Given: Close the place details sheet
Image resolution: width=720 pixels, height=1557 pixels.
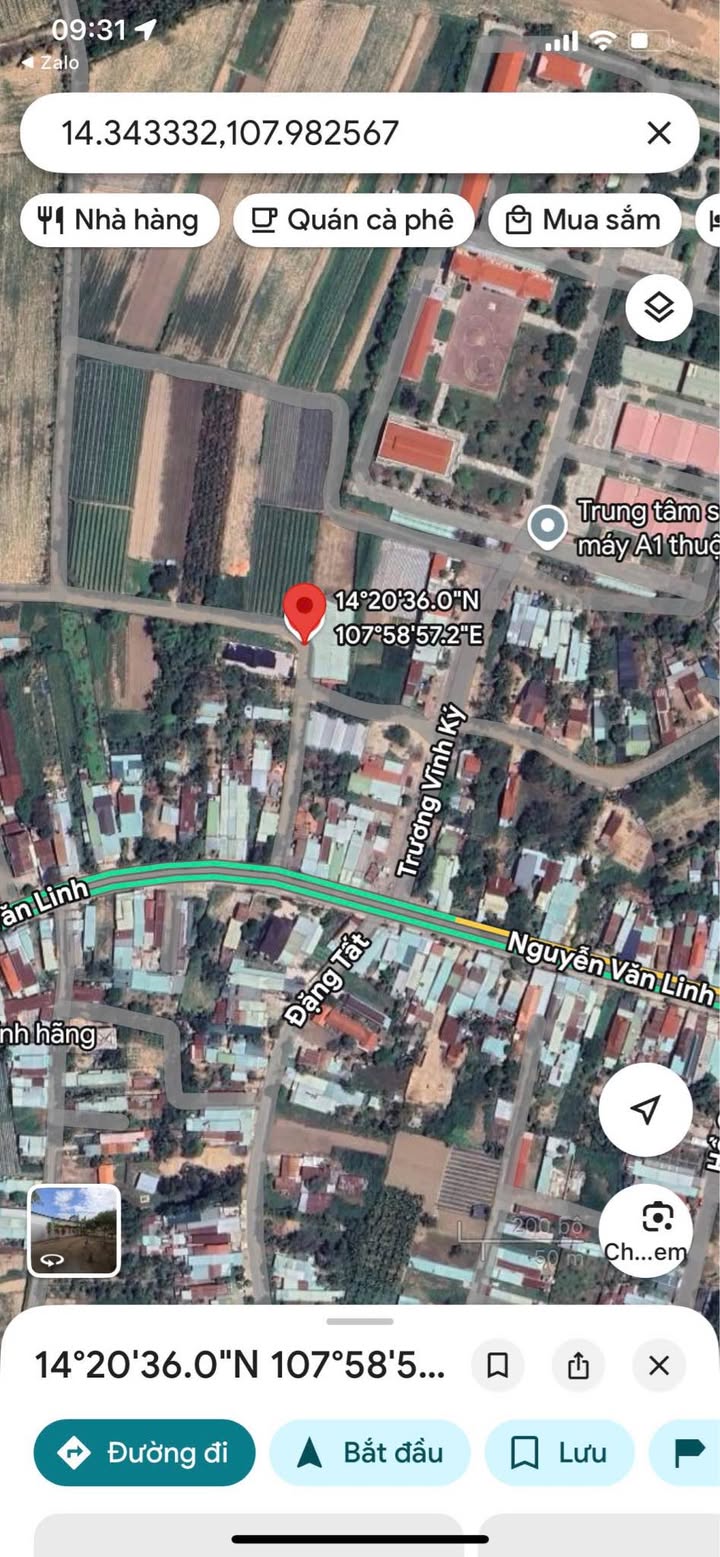Looking at the screenshot, I should point(658,1365).
